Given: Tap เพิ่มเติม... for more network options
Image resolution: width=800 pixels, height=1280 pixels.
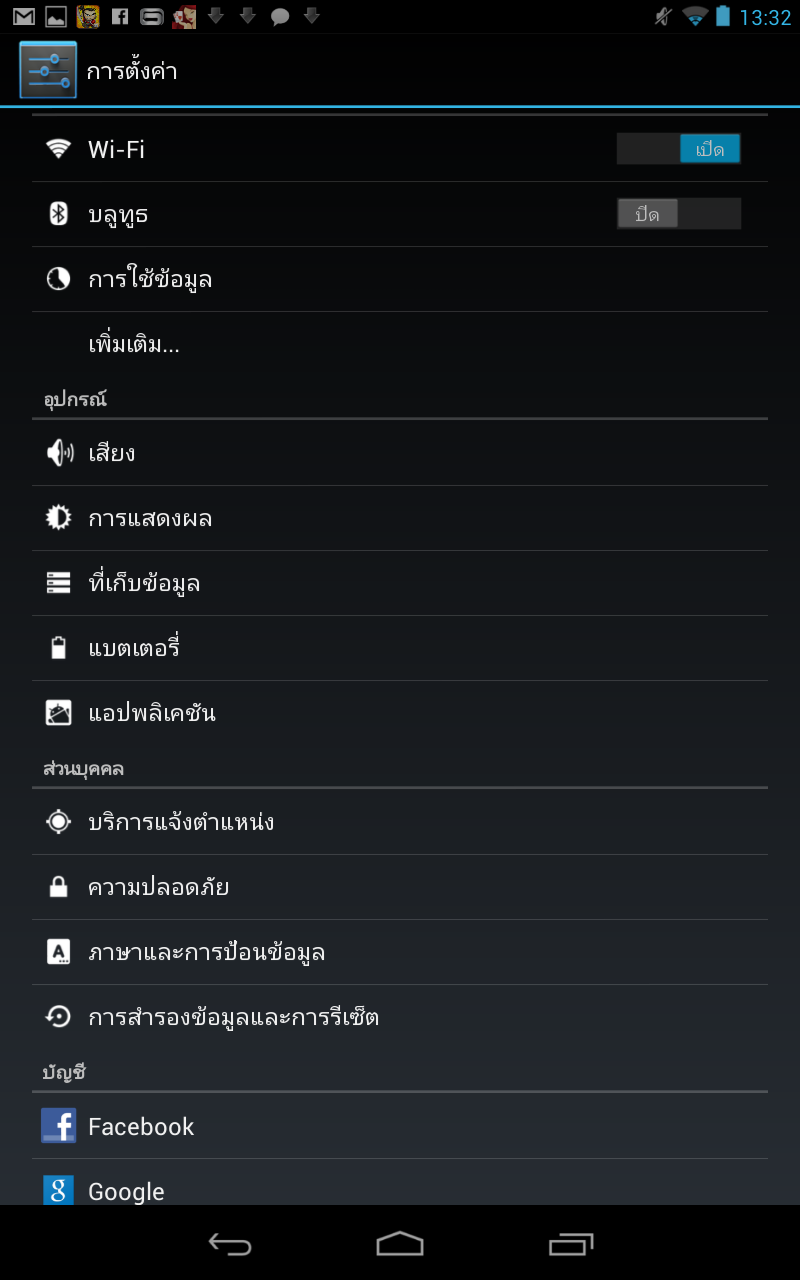Looking at the screenshot, I should 400,344.
